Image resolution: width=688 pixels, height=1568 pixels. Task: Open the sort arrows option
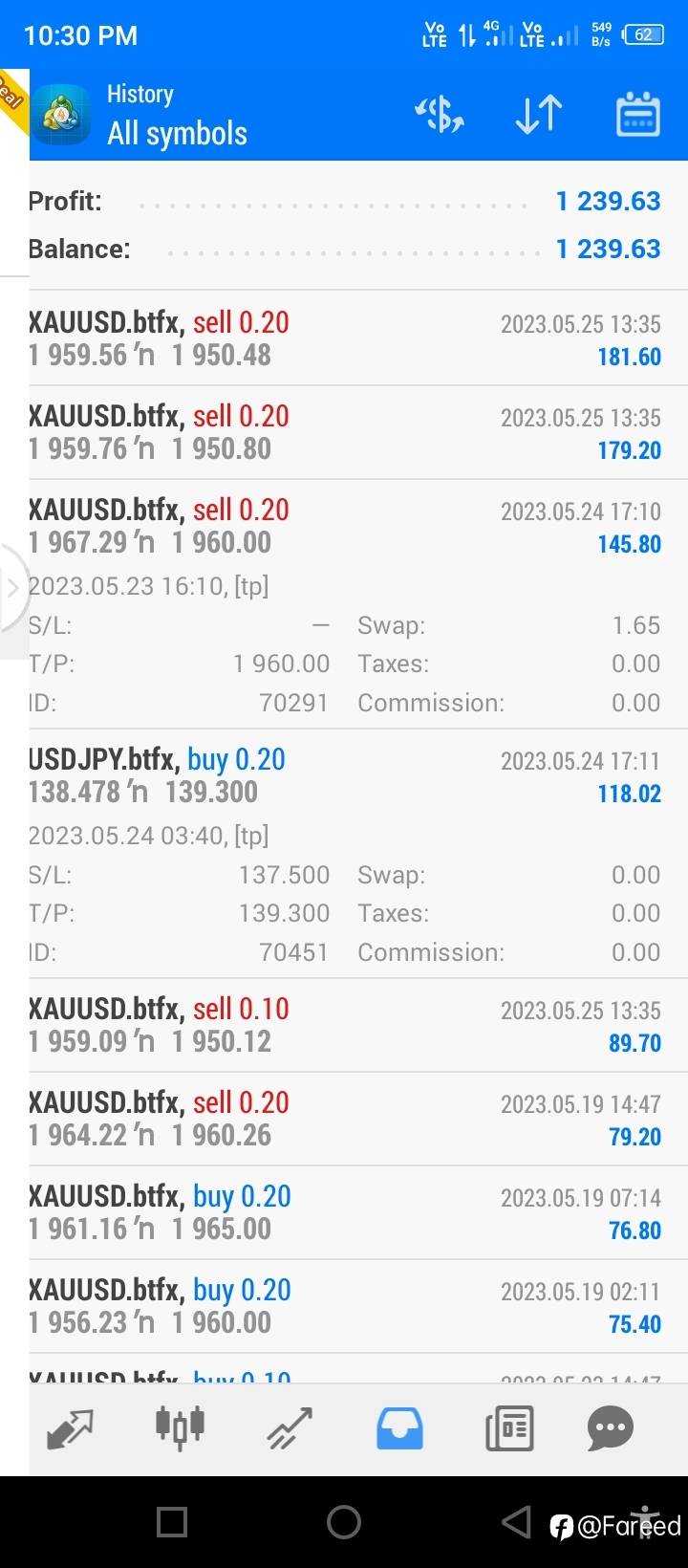click(x=538, y=115)
